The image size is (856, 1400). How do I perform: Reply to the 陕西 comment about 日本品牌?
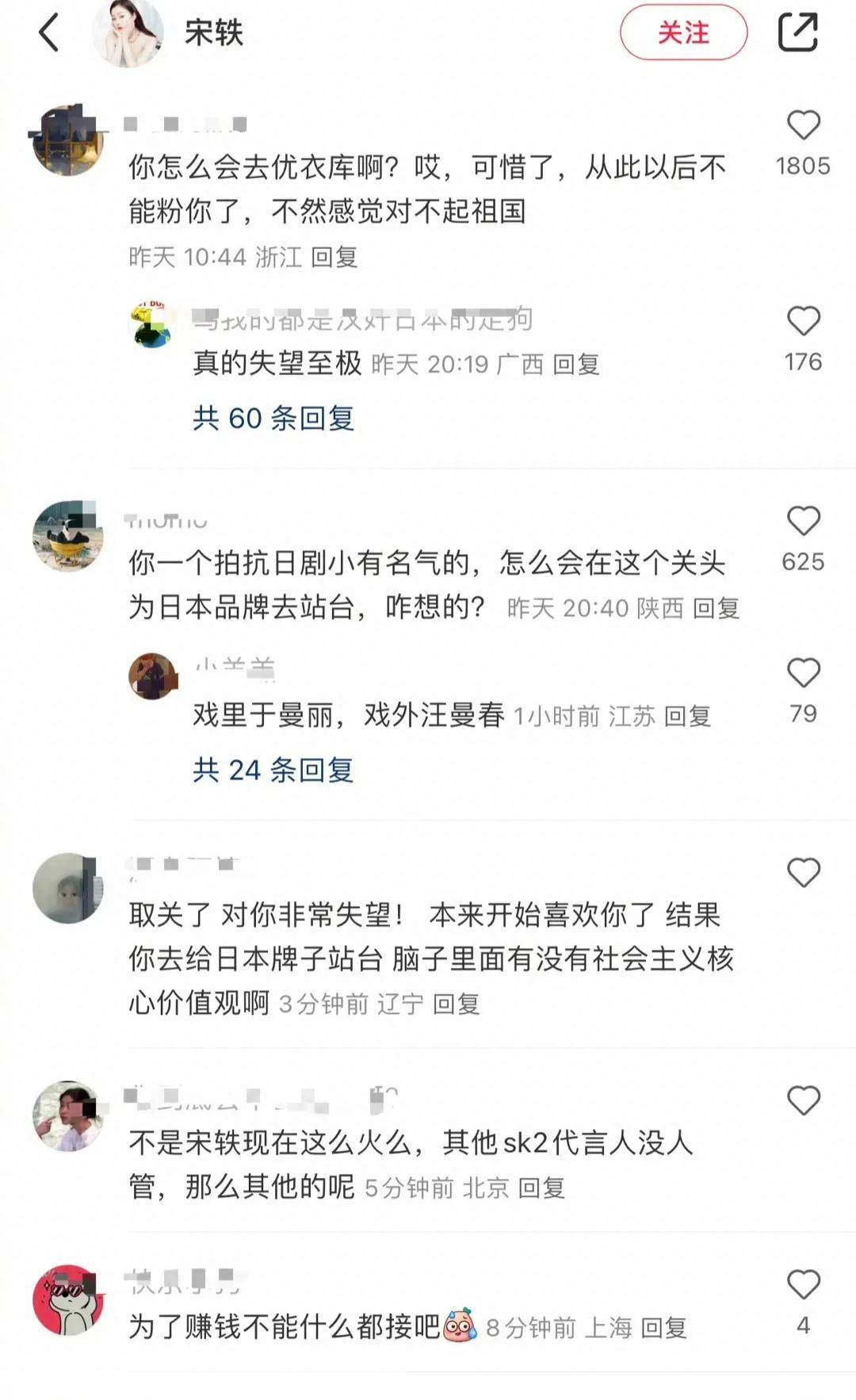pyautogui.click(x=717, y=608)
